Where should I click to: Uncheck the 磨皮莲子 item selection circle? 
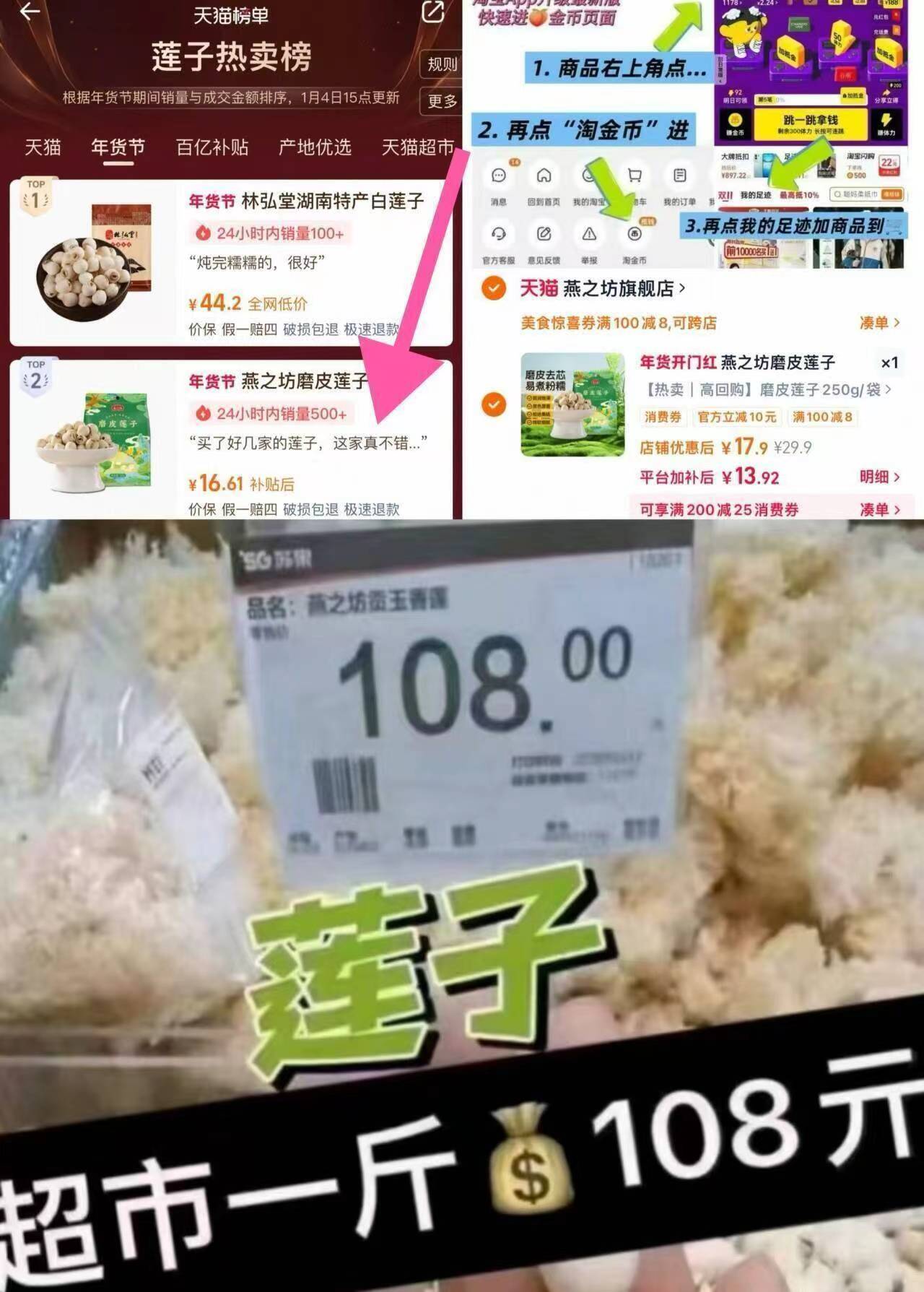pos(492,404)
